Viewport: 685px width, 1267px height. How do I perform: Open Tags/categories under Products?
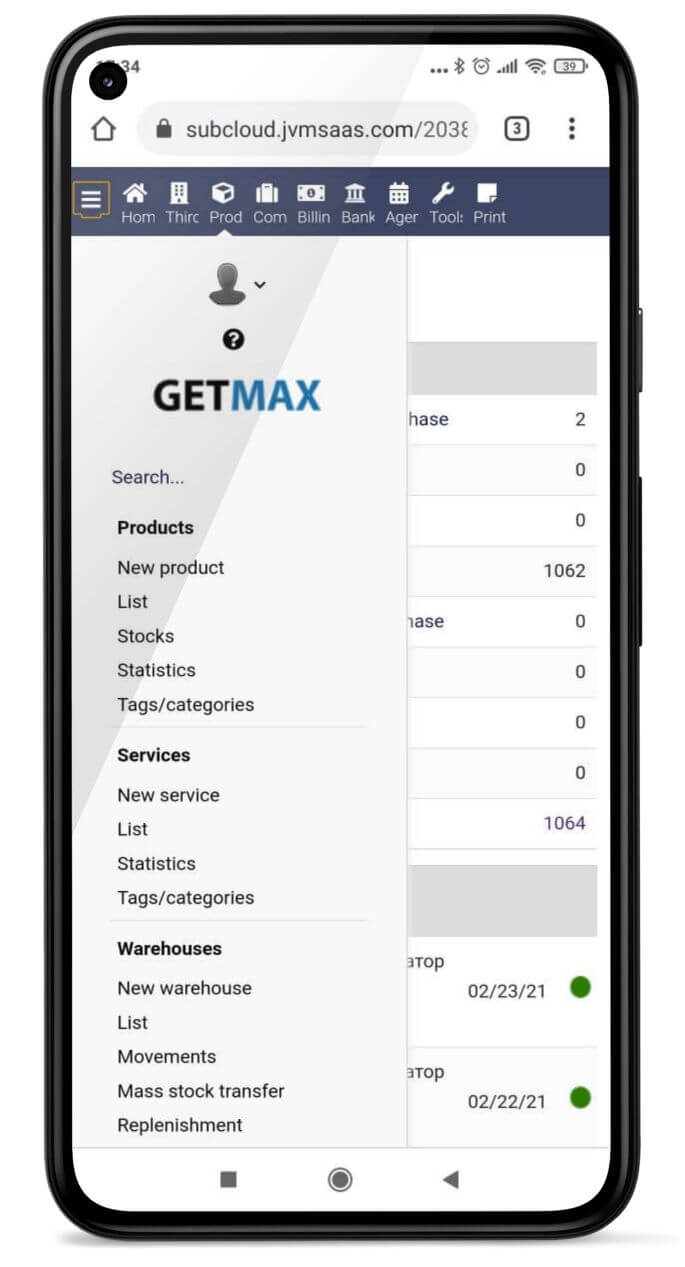pyautogui.click(x=185, y=704)
